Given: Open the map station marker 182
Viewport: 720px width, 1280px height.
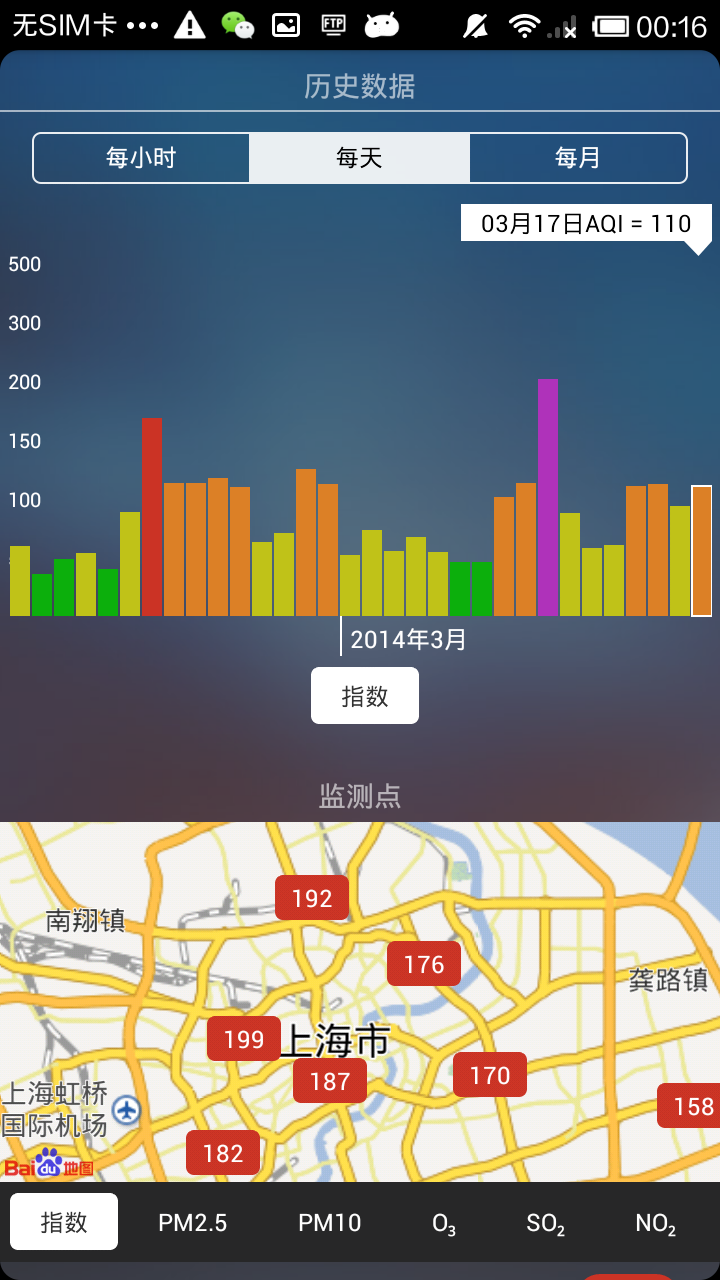Looking at the screenshot, I should point(223,1153).
